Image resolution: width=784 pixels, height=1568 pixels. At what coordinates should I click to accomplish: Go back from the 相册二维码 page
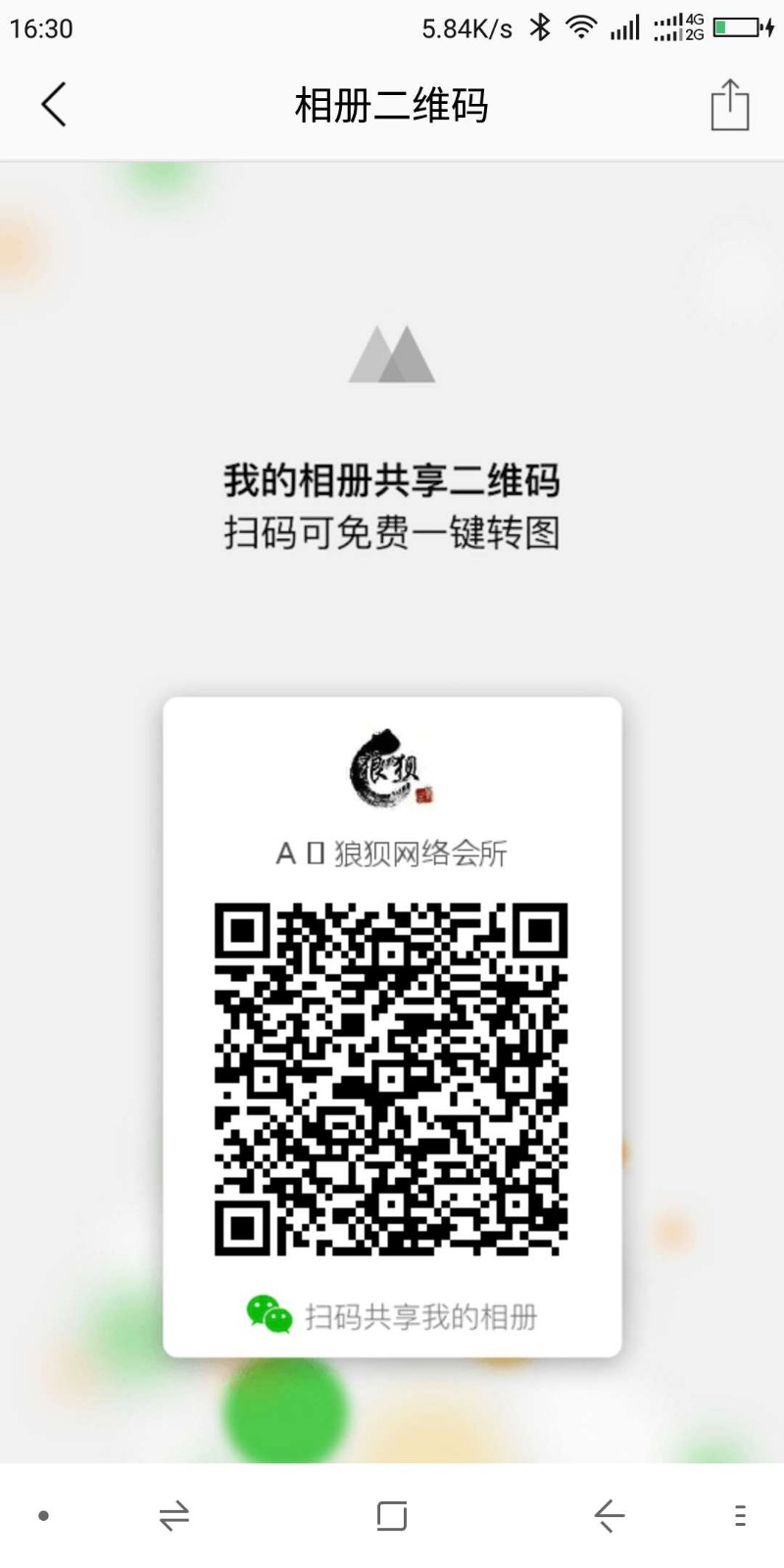(x=54, y=104)
